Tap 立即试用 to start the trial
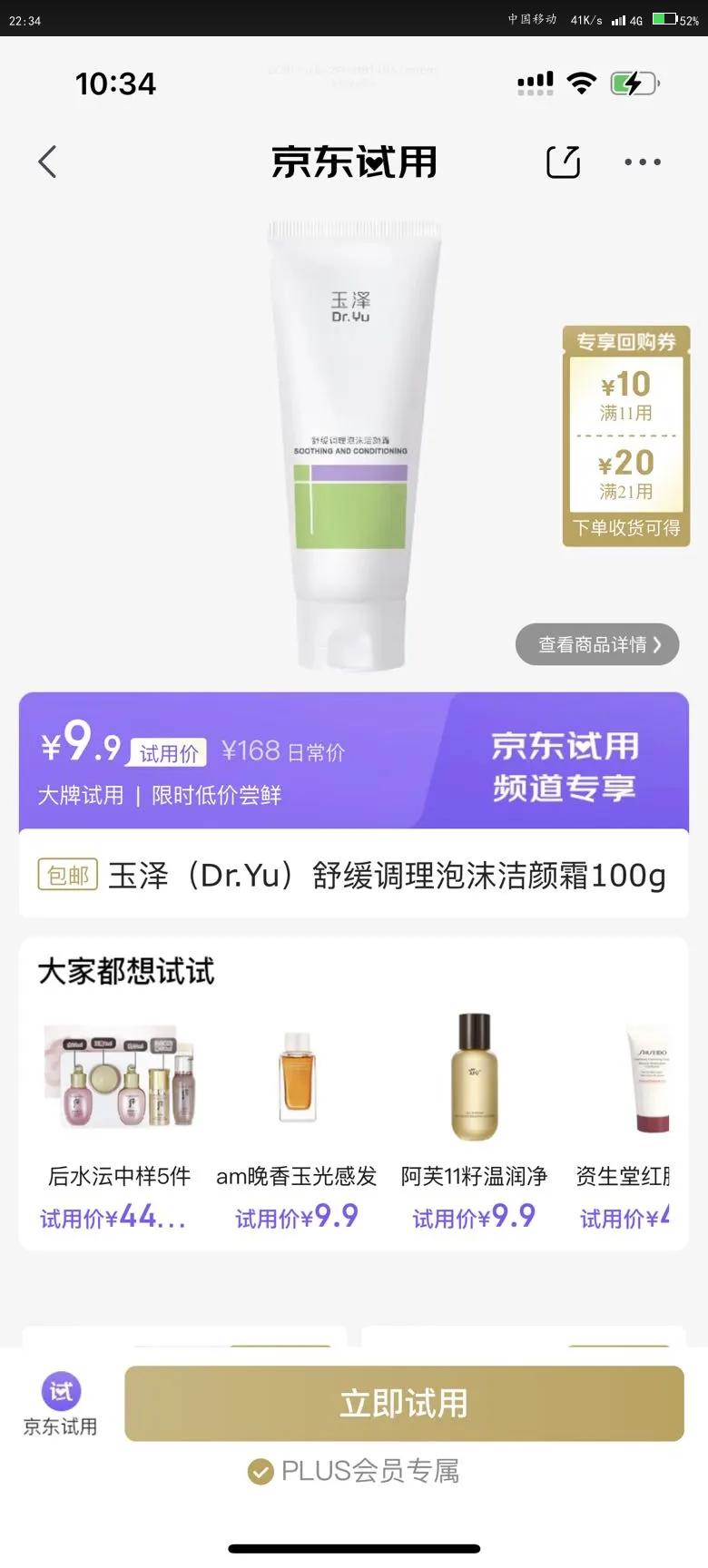Image resolution: width=708 pixels, height=1568 pixels. pyautogui.click(x=404, y=1403)
